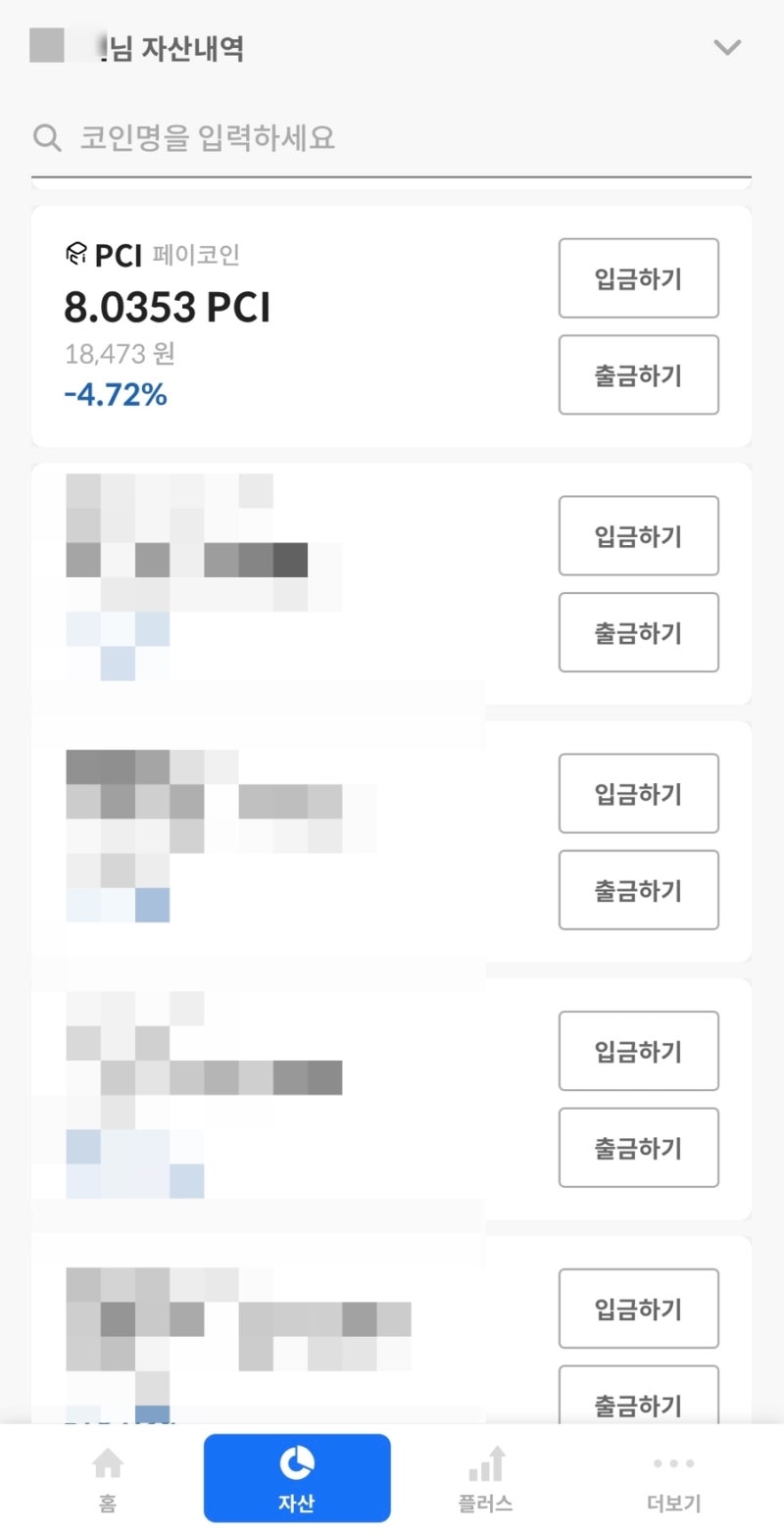Viewport: 784px width, 1534px height.
Task: Tap 입금하기 on the third coin card
Action: pyautogui.click(x=638, y=794)
